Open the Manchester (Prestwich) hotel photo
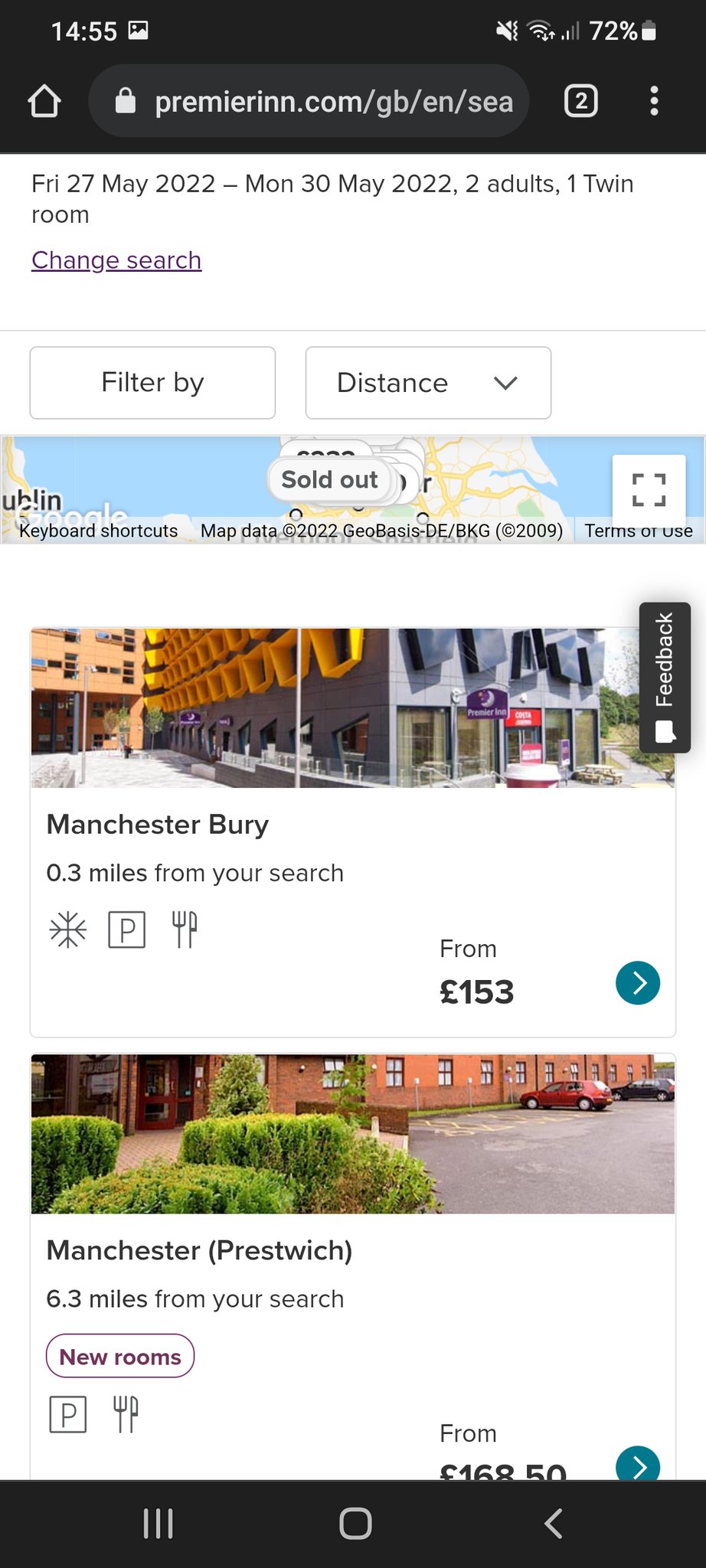This screenshot has height=1568, width=706. pos(352,1134)
